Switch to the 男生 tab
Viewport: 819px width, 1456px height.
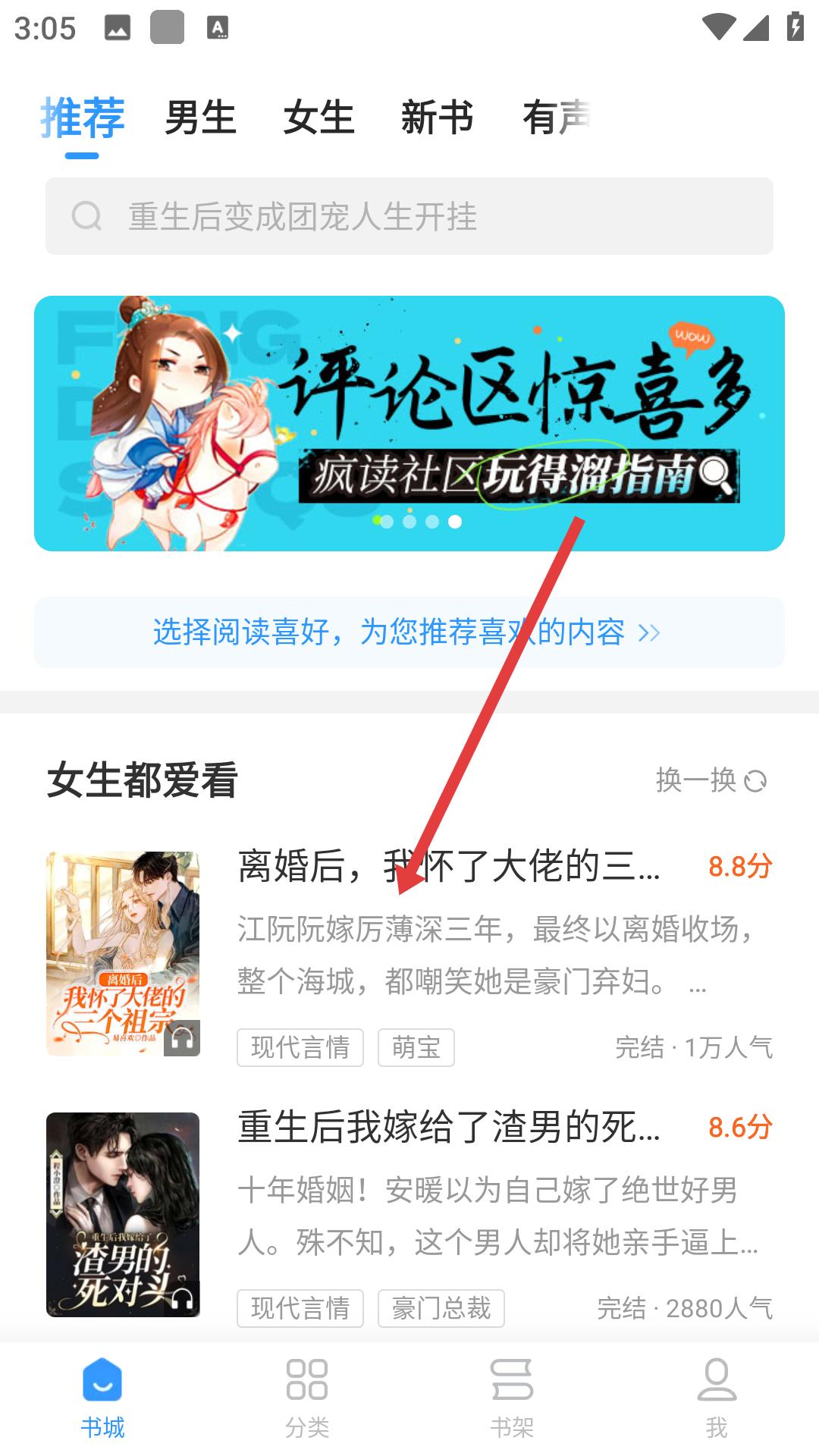point(200,118)
